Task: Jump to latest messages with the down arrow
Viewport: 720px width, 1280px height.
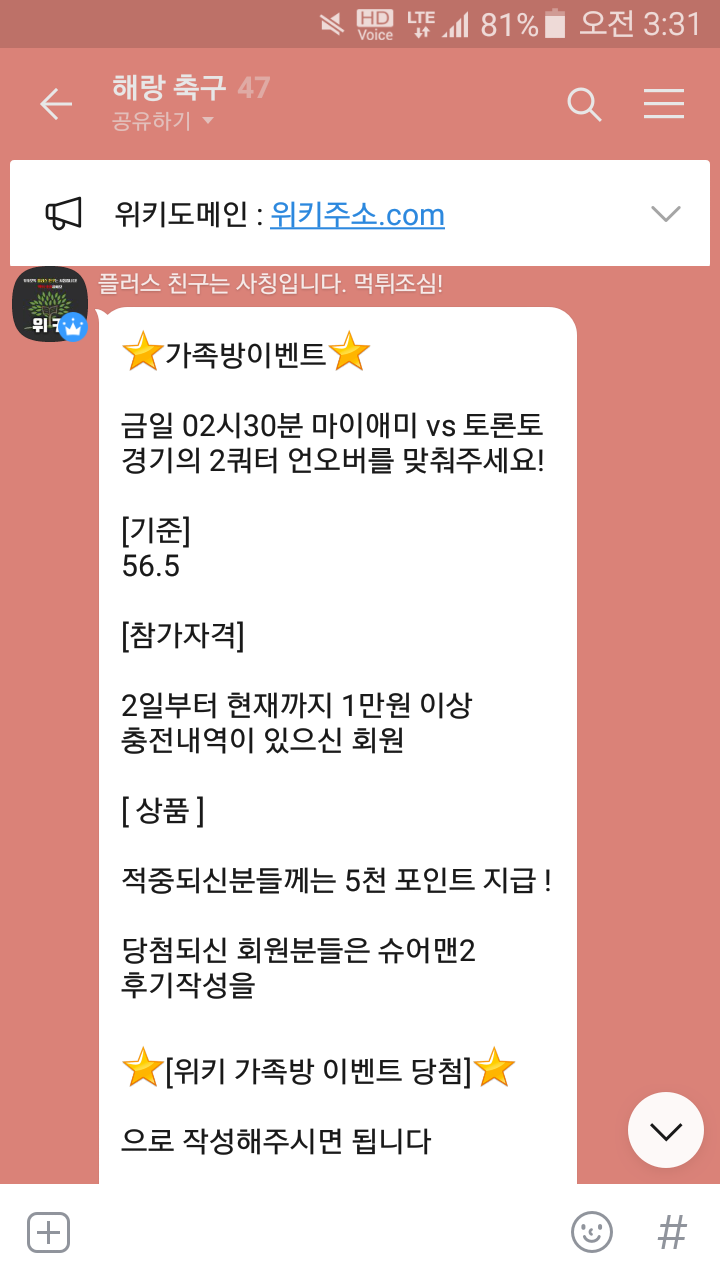Action: [x=665, y=1130]
